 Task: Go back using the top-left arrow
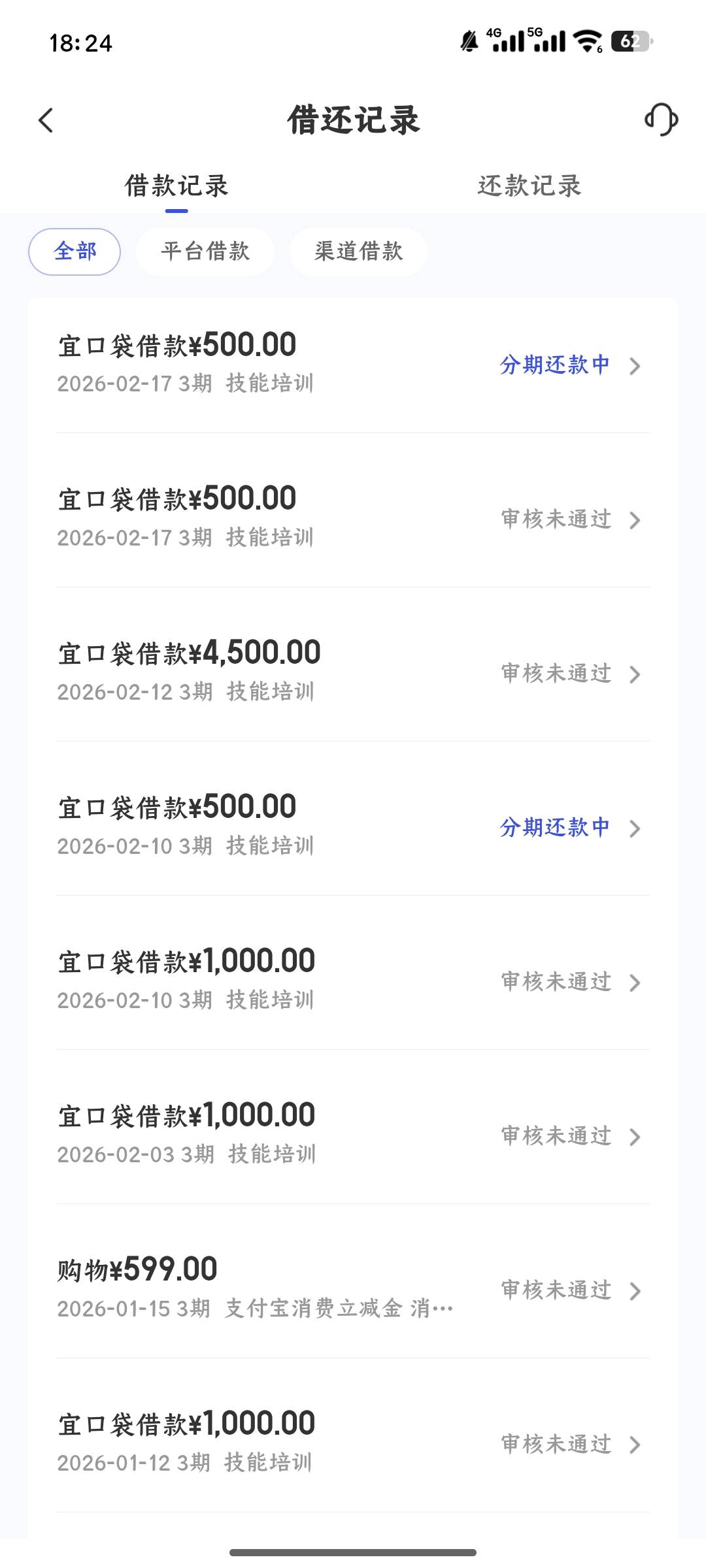tap(46, 120)
